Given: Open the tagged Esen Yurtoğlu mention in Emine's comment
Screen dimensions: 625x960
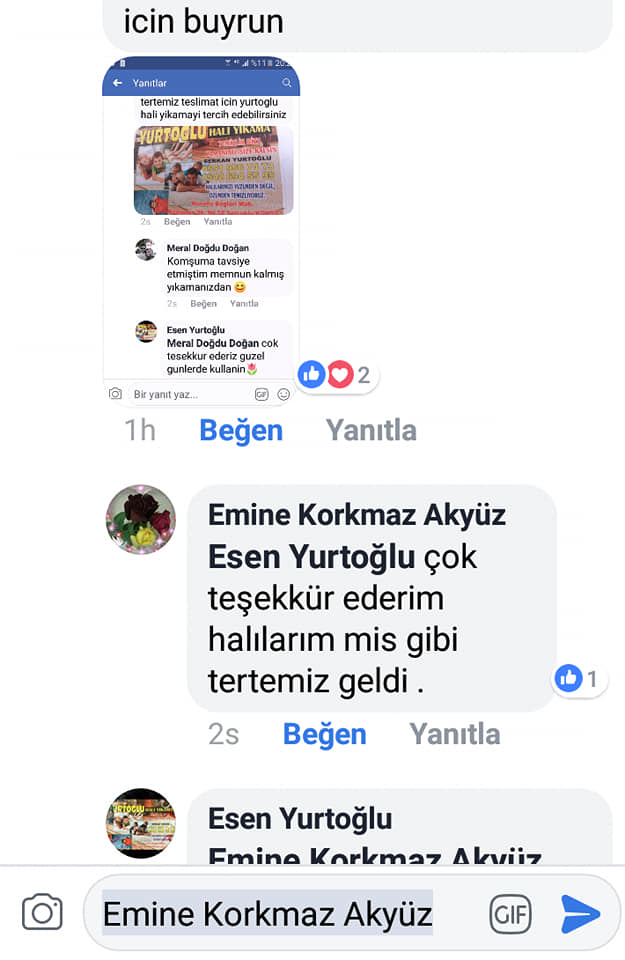Looking at the screenshot, I should point(312,557).
